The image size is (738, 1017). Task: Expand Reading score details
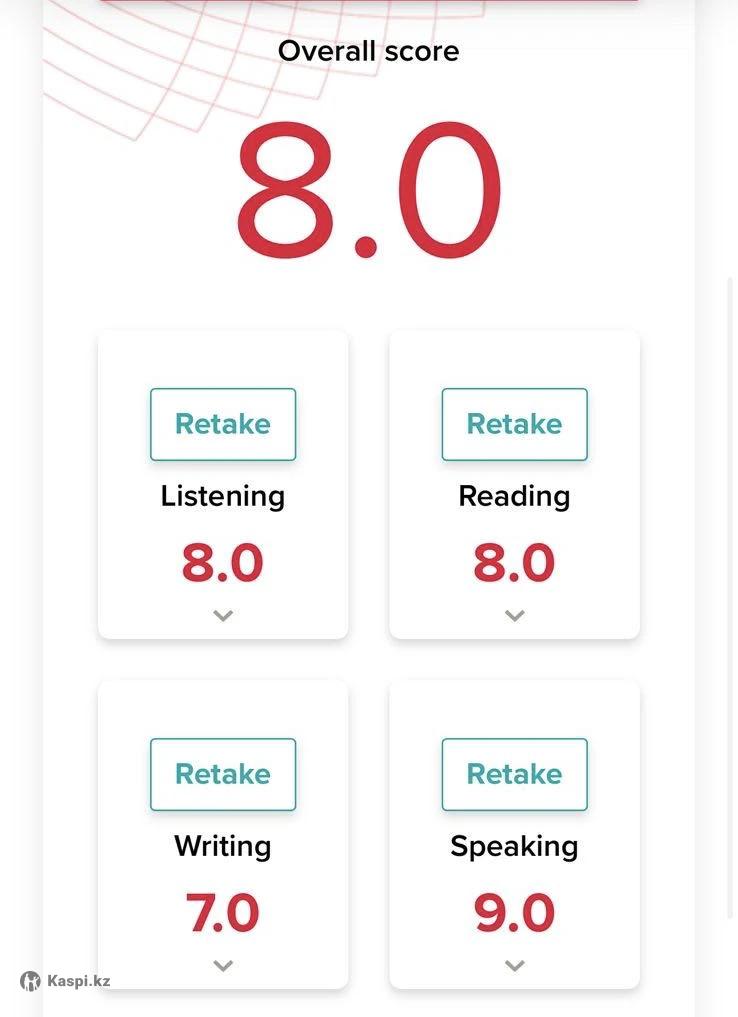[x=514, y=616]
